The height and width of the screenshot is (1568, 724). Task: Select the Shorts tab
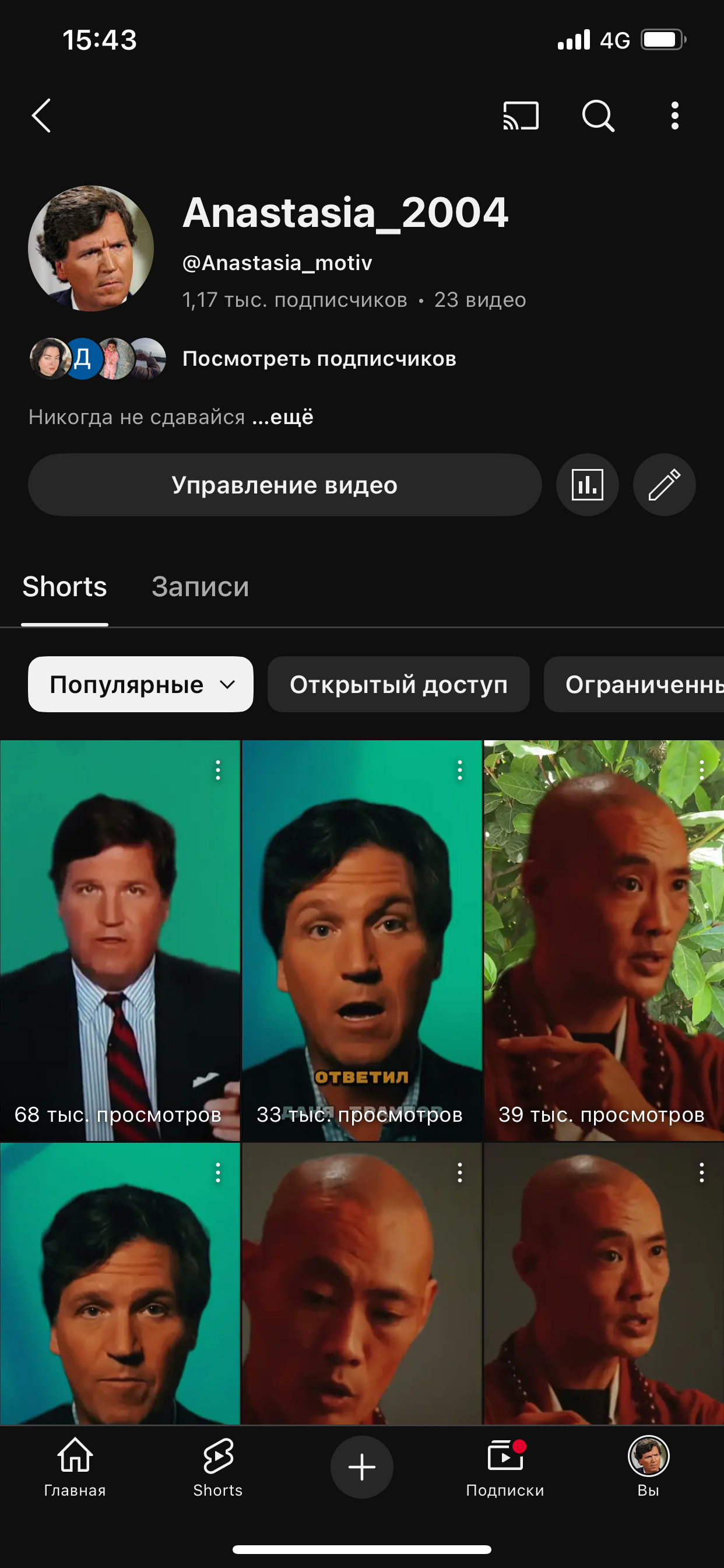[x=64, y=586]
